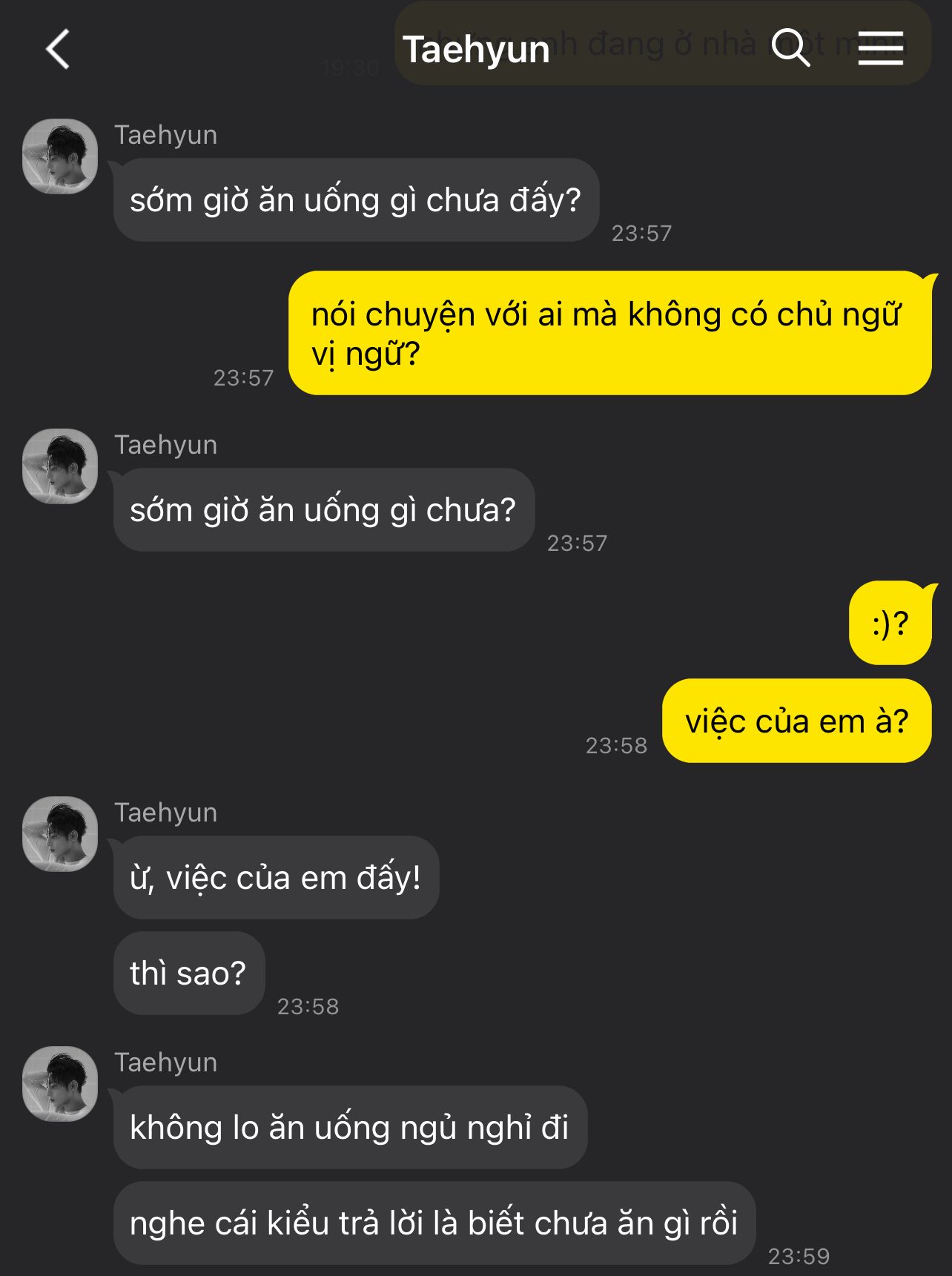Image resolution: width=952 pixels, height=1276 pixels.
Task: Open Taehyun's avatar beside "ừ, việc của em đấy!"
Action: click(60, 834)
